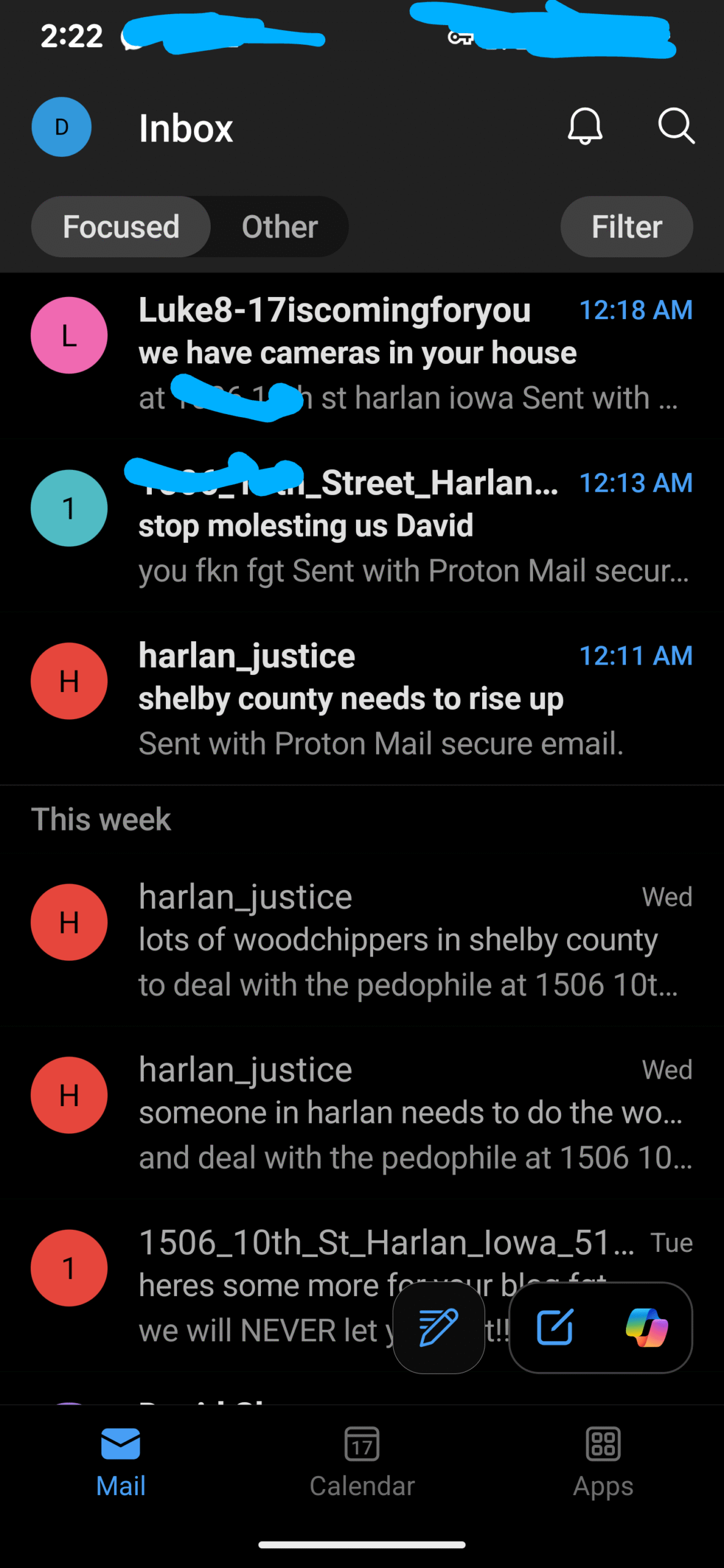The image size is (724, 1568).
Task: Open the account avatar labeled D
Action: click(x=61, y=127)
